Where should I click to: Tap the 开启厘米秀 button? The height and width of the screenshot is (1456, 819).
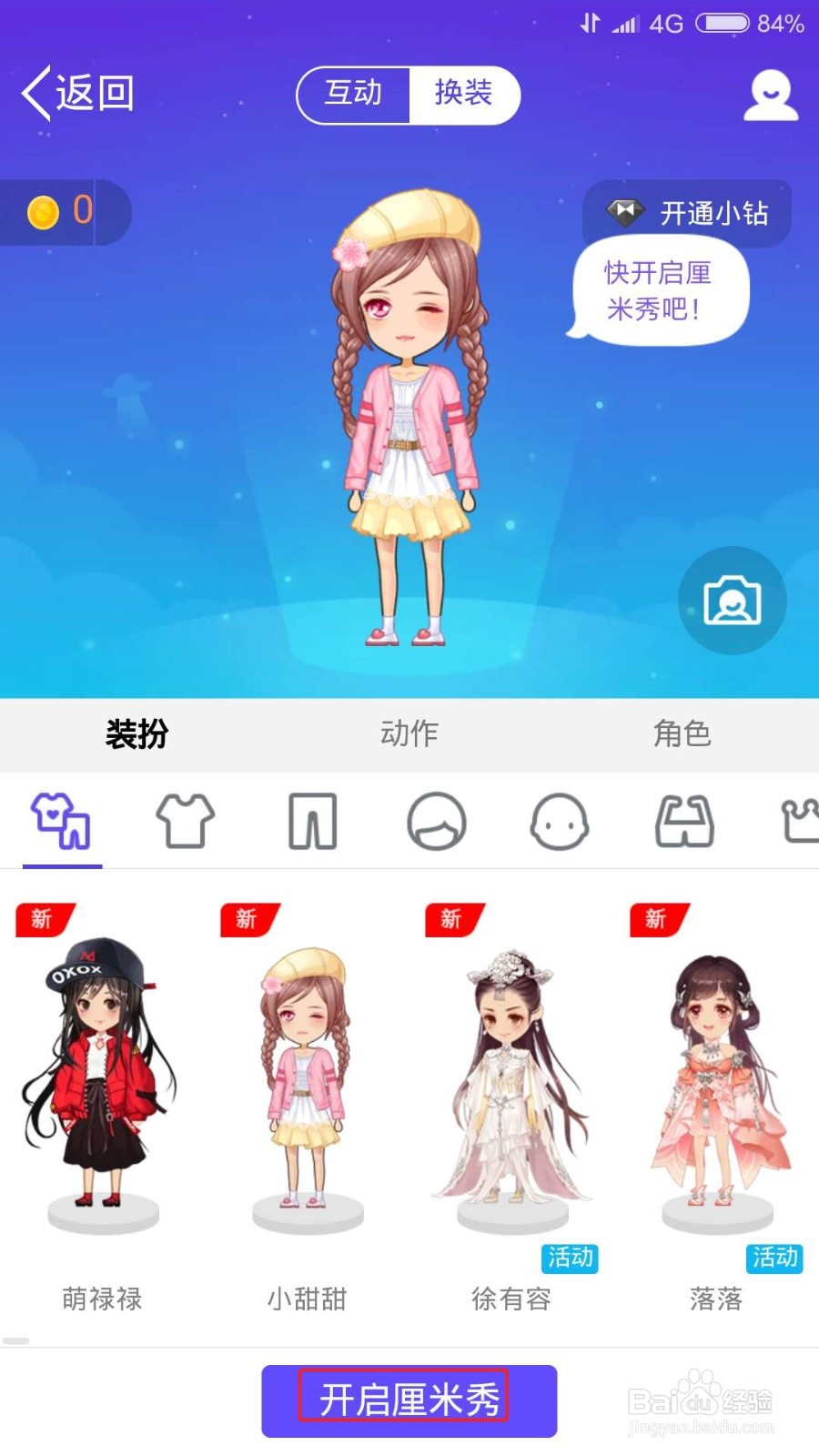pyautogui.click(x=409, y=1402)
